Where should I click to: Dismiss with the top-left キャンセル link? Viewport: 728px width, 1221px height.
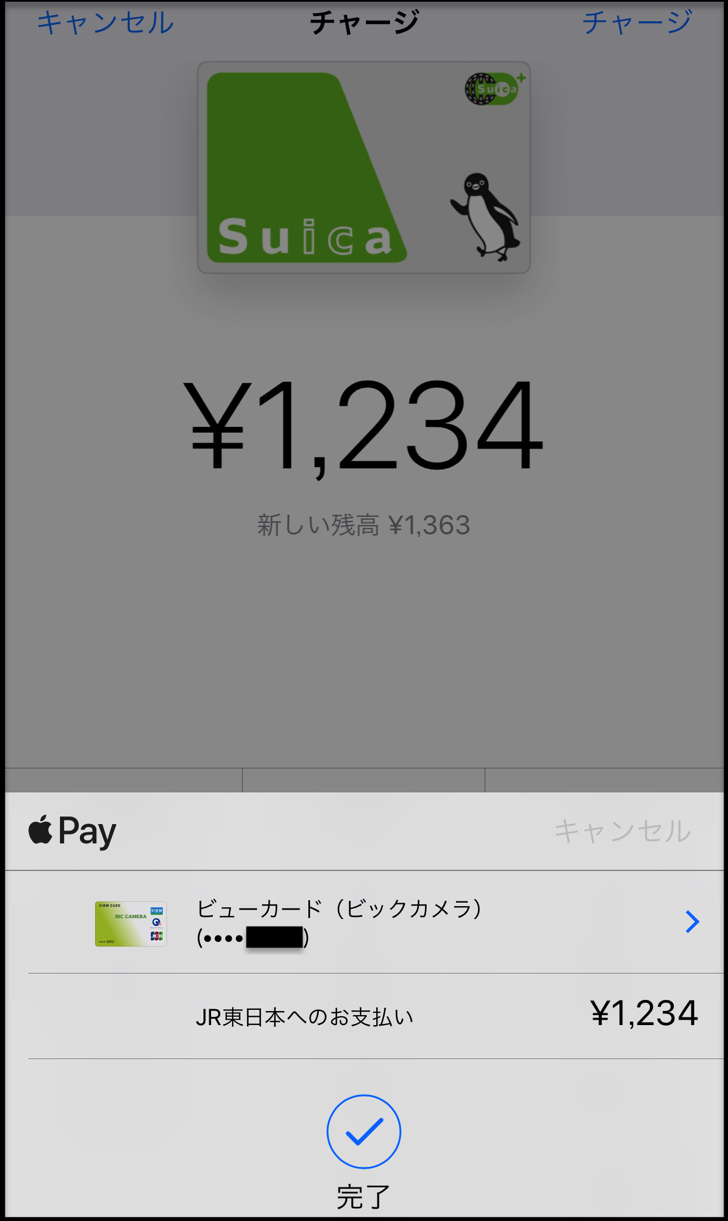coord(104,22)
